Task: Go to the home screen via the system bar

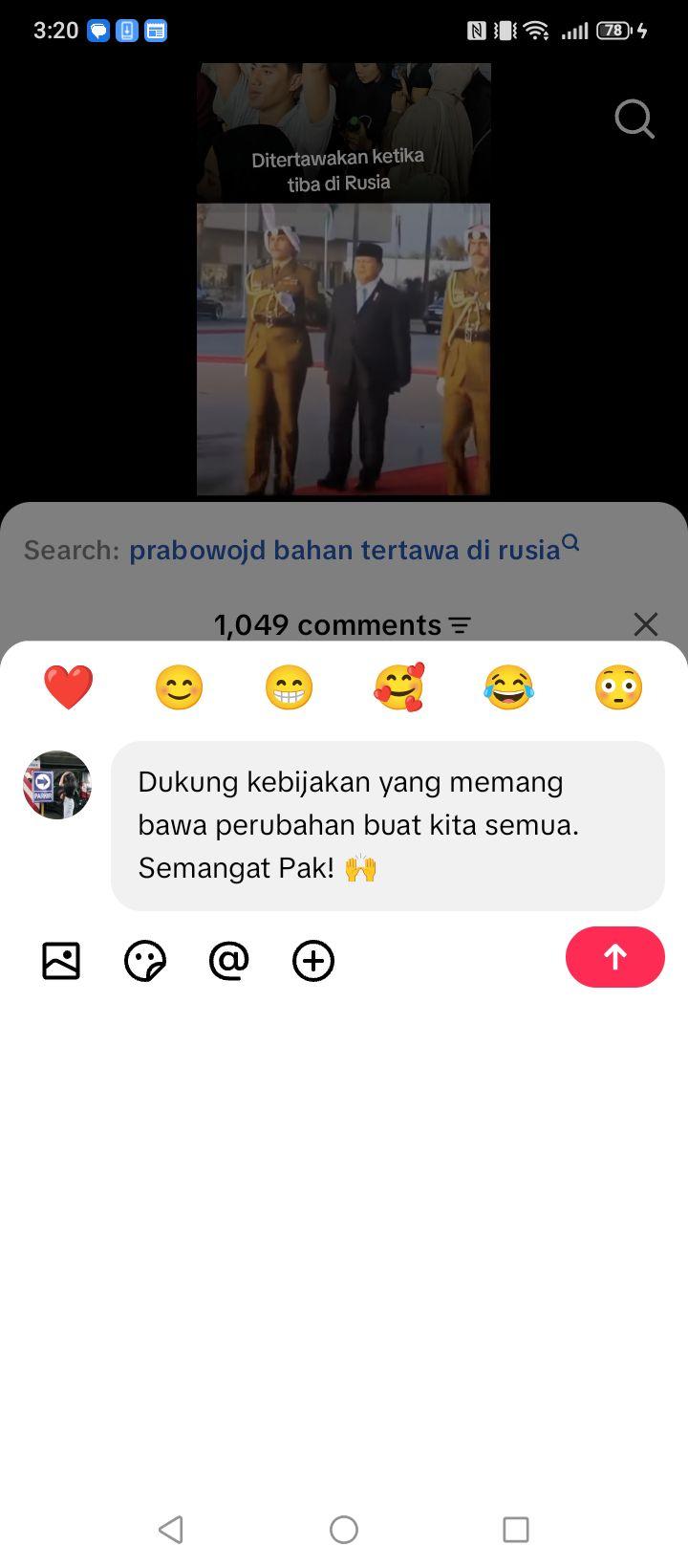Action: click(344, 1529)
